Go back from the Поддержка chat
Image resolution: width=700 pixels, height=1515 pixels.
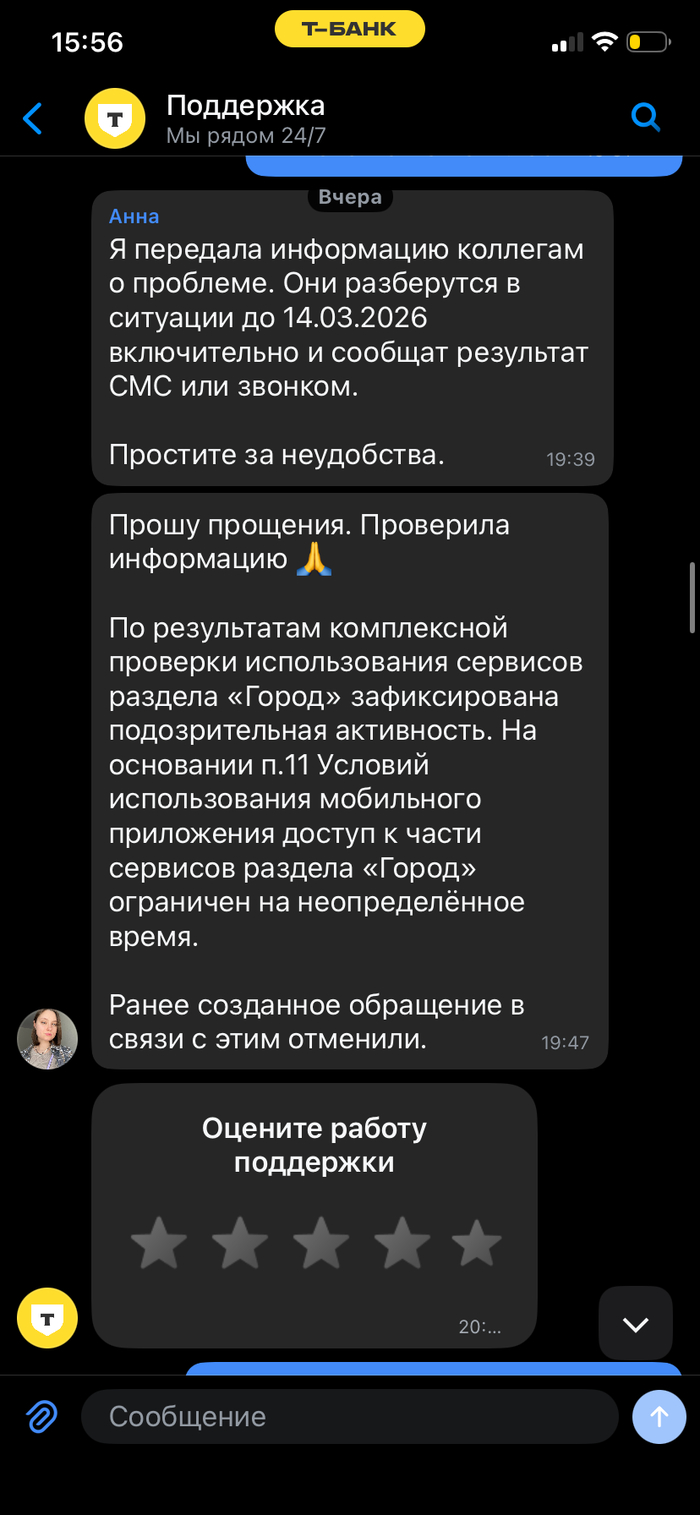33,119
